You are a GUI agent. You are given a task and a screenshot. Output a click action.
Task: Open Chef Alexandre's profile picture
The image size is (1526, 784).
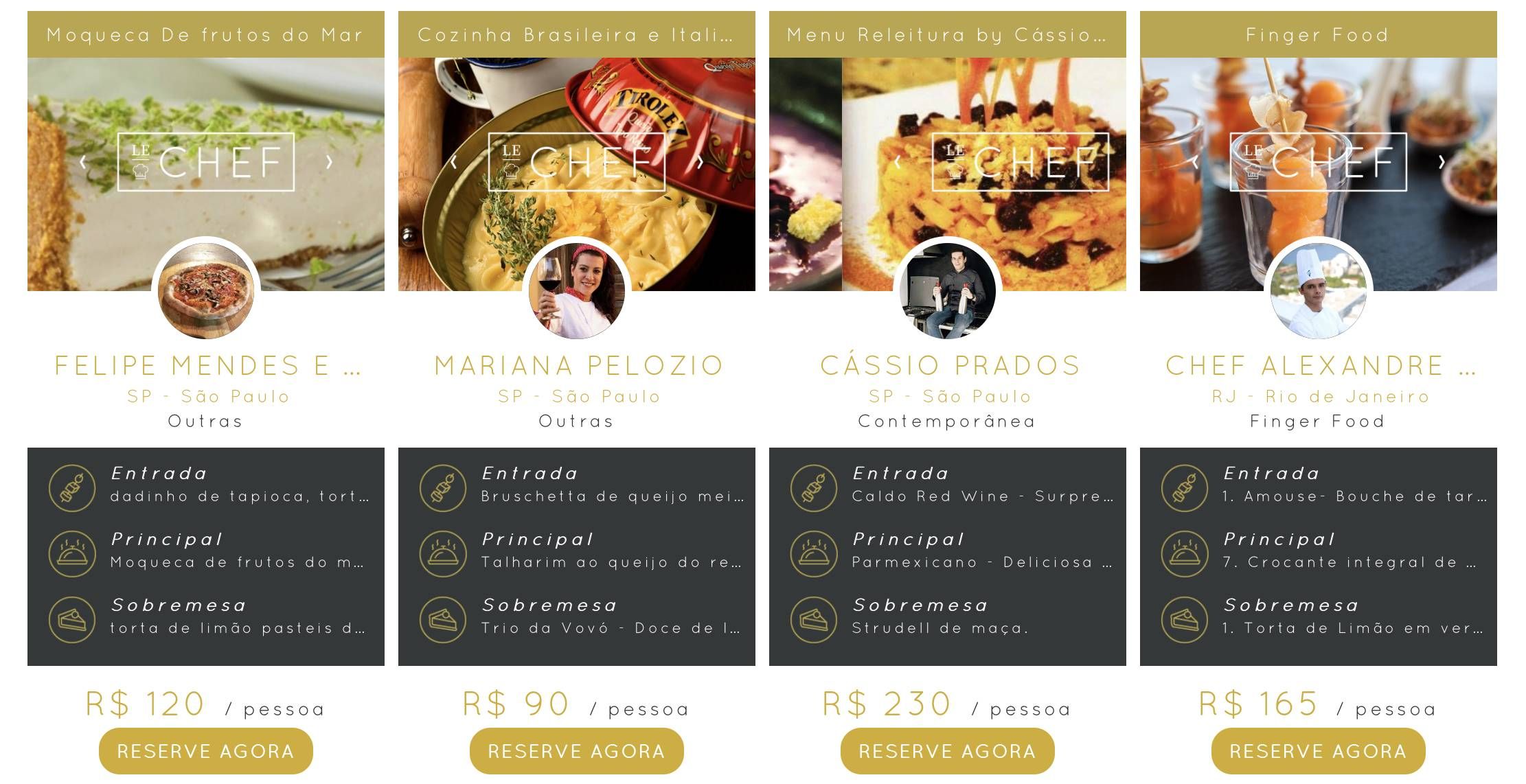[x=1318, y=291]
